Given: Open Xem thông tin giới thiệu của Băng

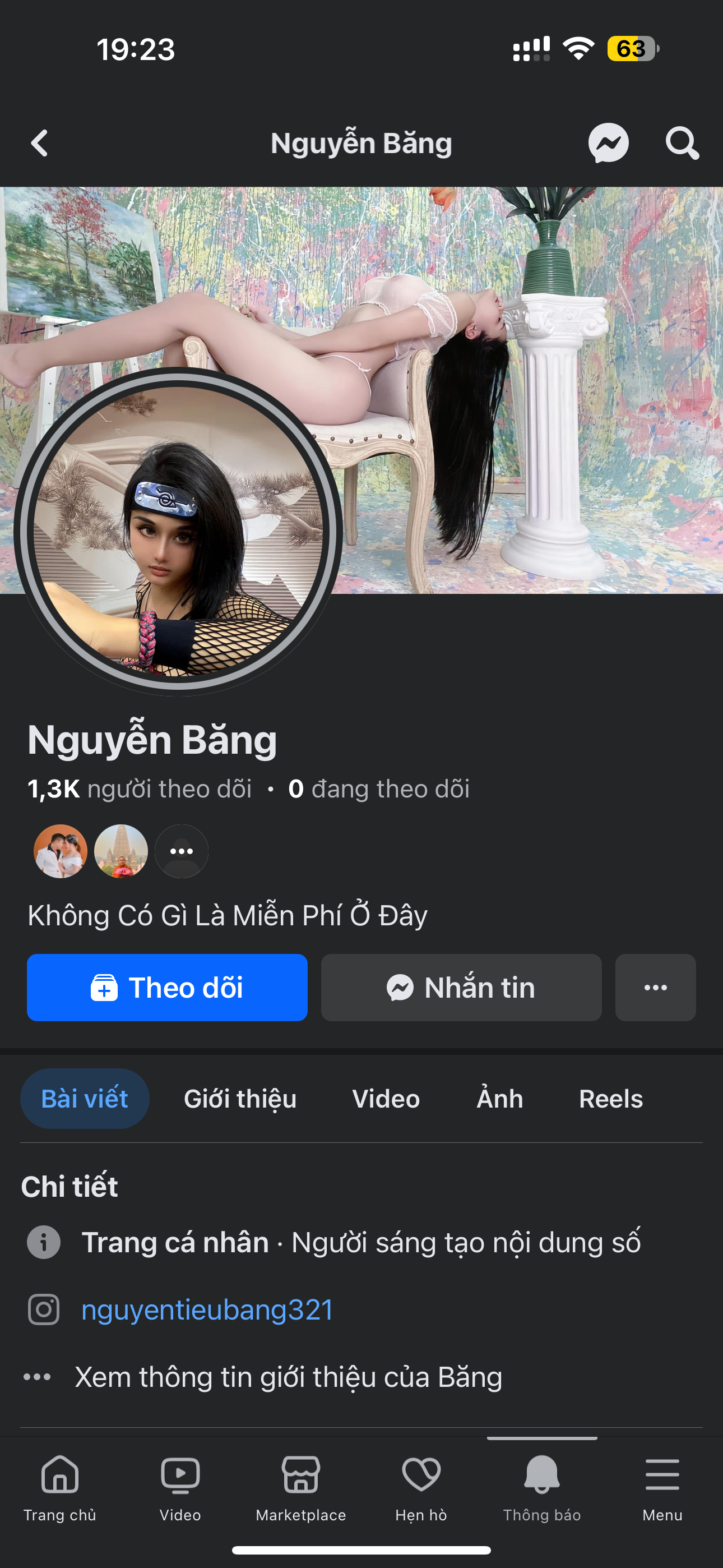Looking at the screenshot, I should [x=288, y=1377].
